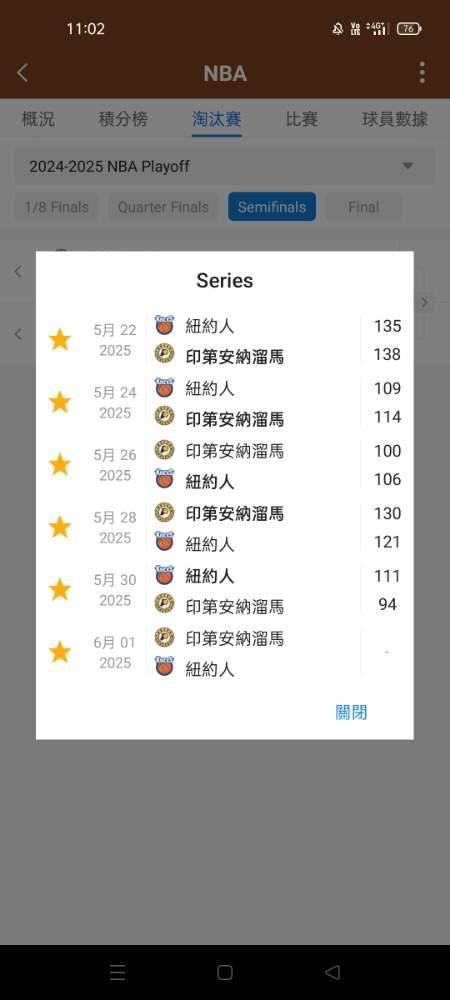
Task: Toggle the star for the 6月 01 game
Action: (60, 652)
